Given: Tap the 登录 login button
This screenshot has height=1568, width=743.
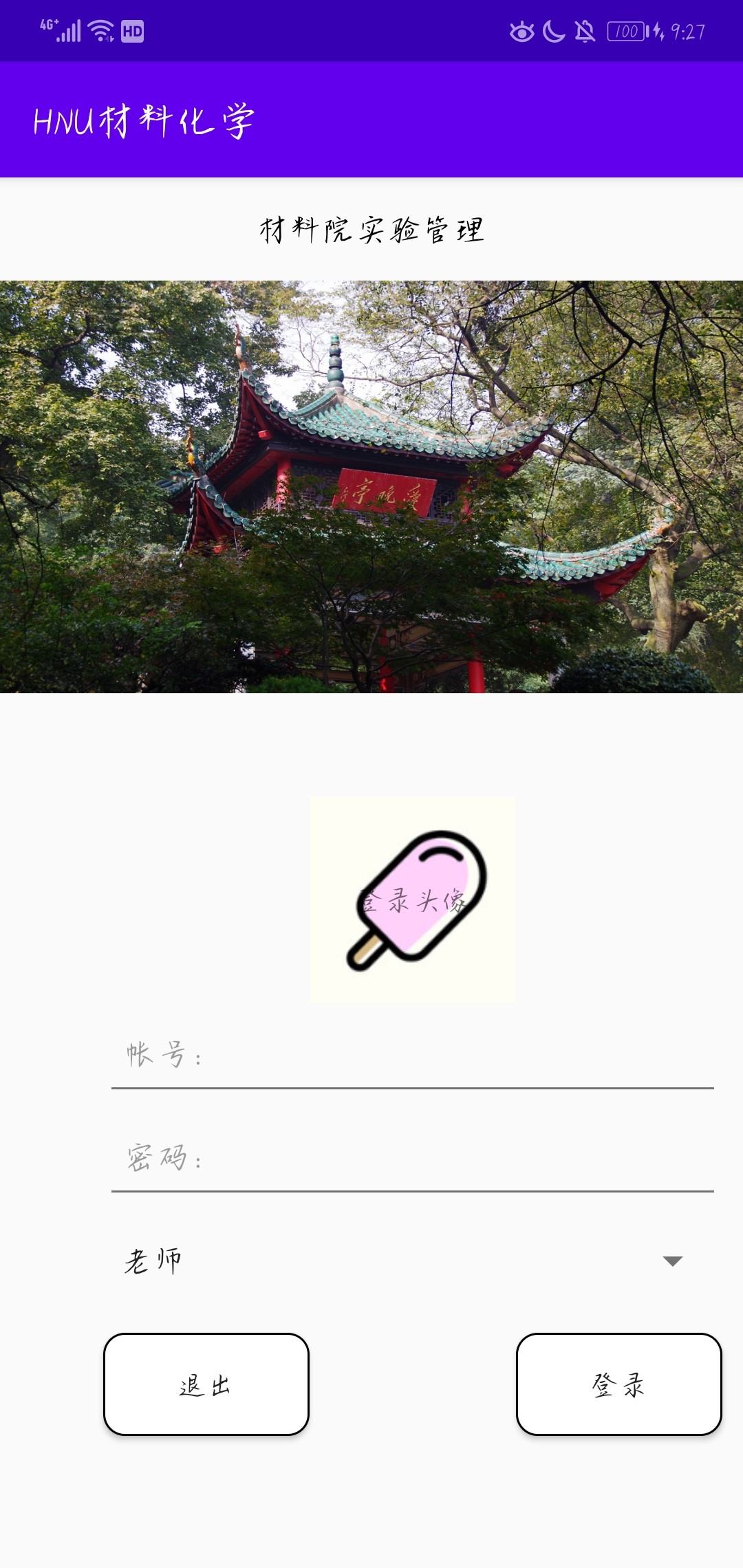Looking at the screenshot, I should tap(619, 1384).
